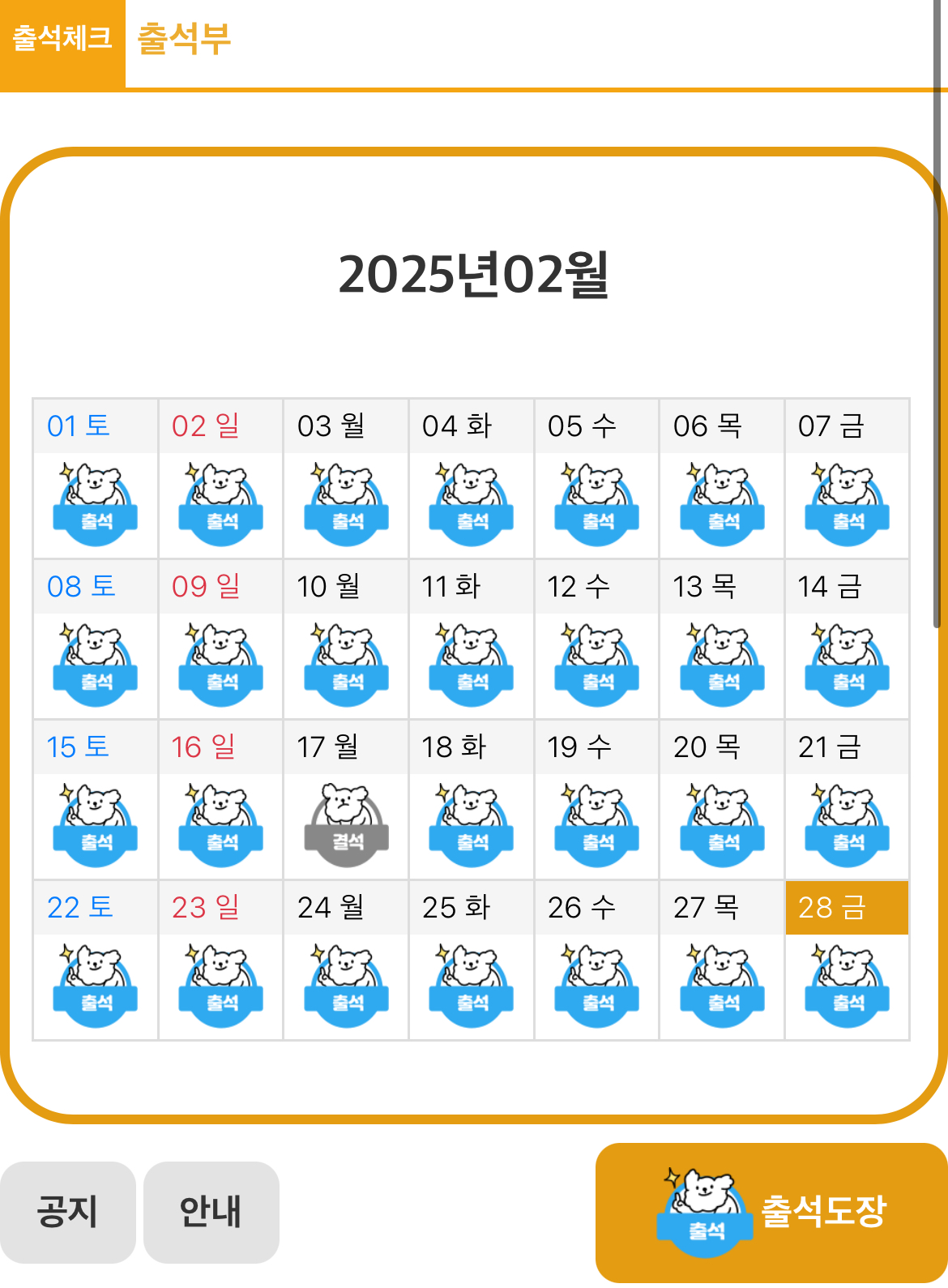Open the 공지 notice button
Image resolution: width=948 pixels, height=1288 pixels.
[x=67, y=1212]
